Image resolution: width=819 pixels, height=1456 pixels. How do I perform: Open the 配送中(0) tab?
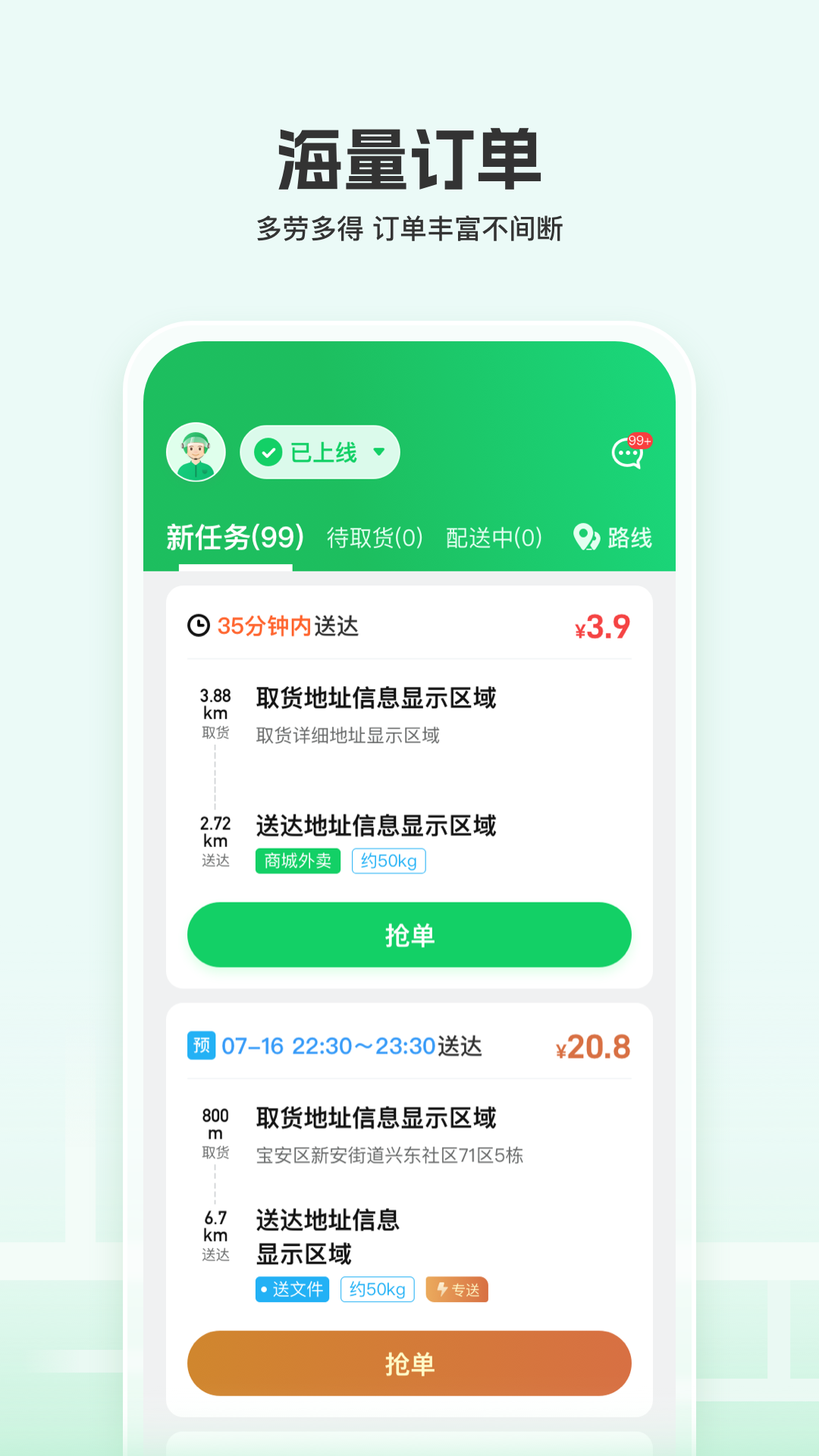click(492, 537)
